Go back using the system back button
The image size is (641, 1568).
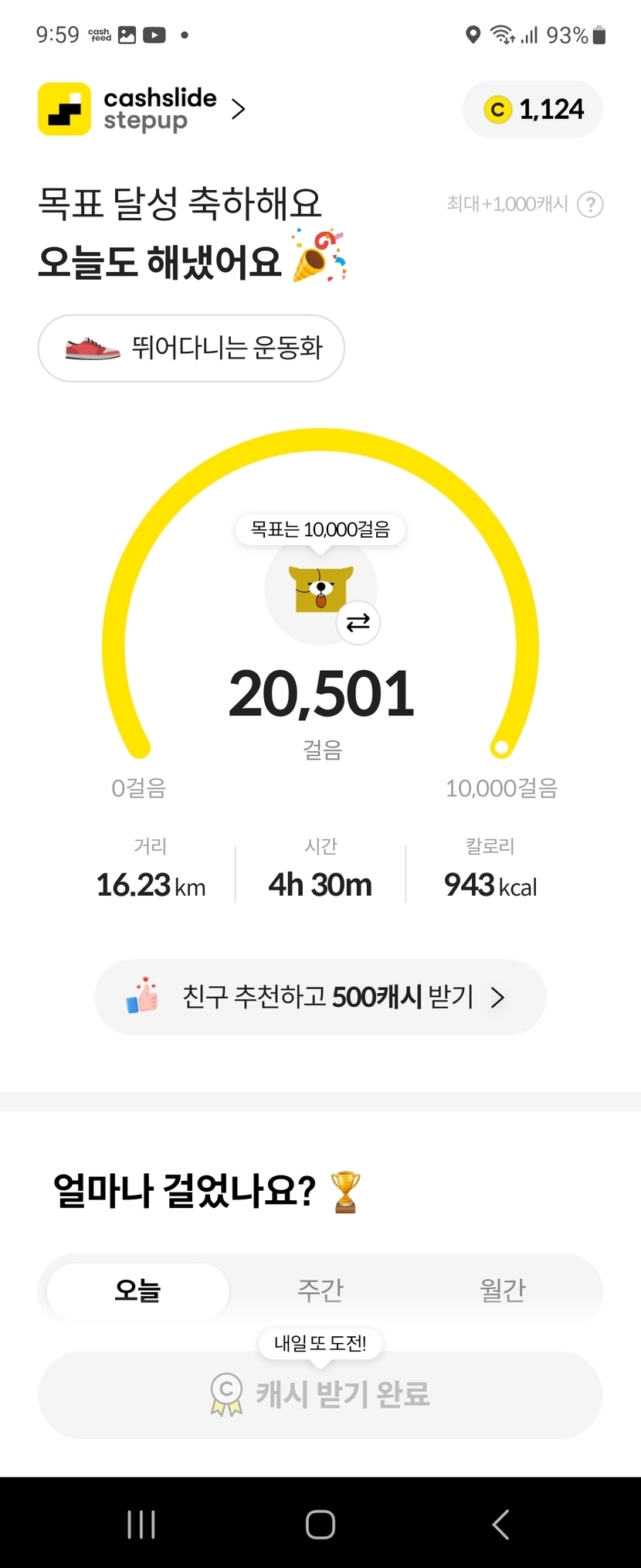(500, 1525)
